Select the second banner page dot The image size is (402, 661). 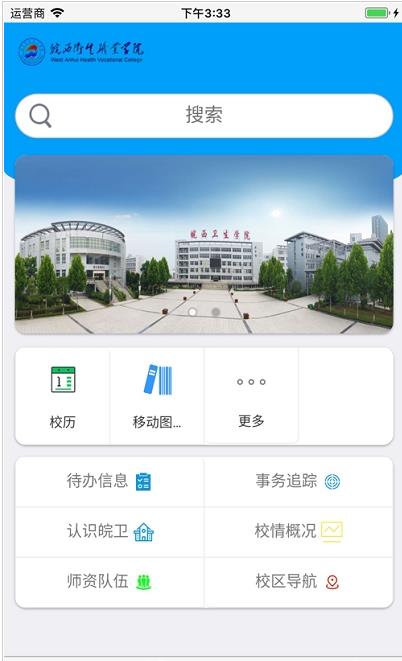point(216,312)
